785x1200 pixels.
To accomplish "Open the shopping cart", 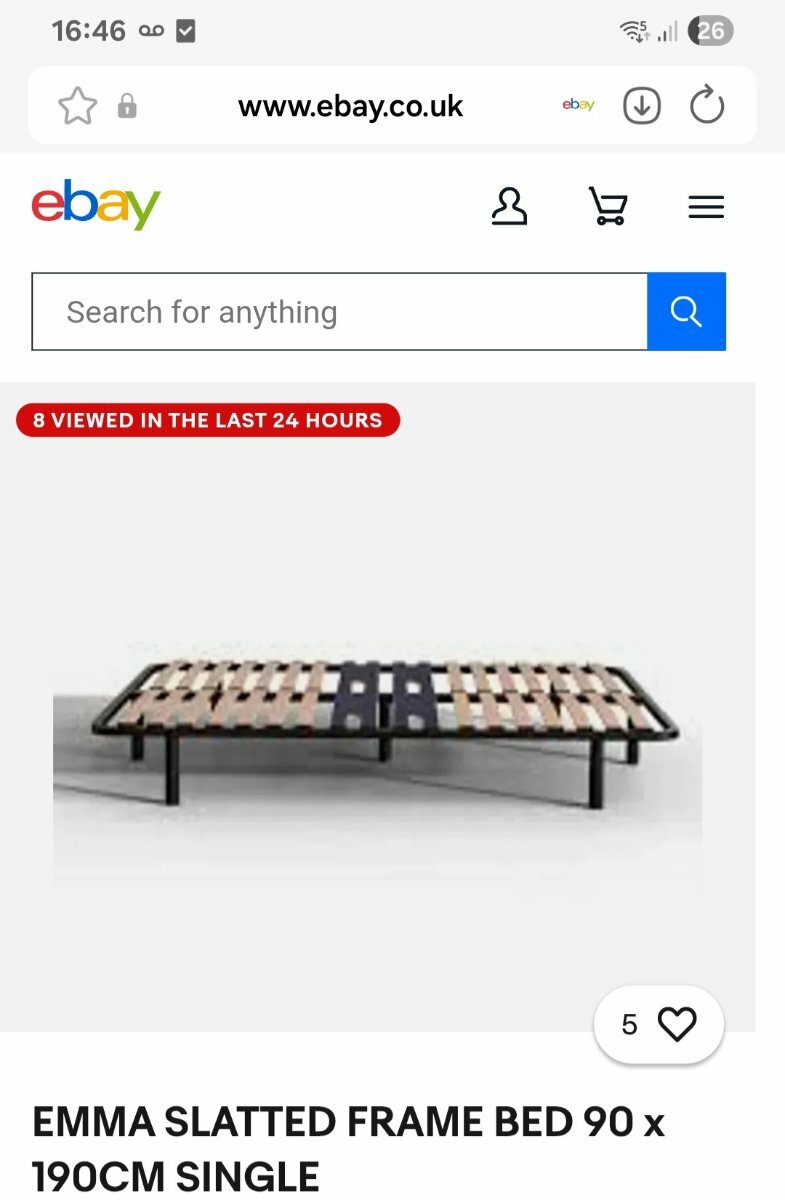I will pos(607,207).
